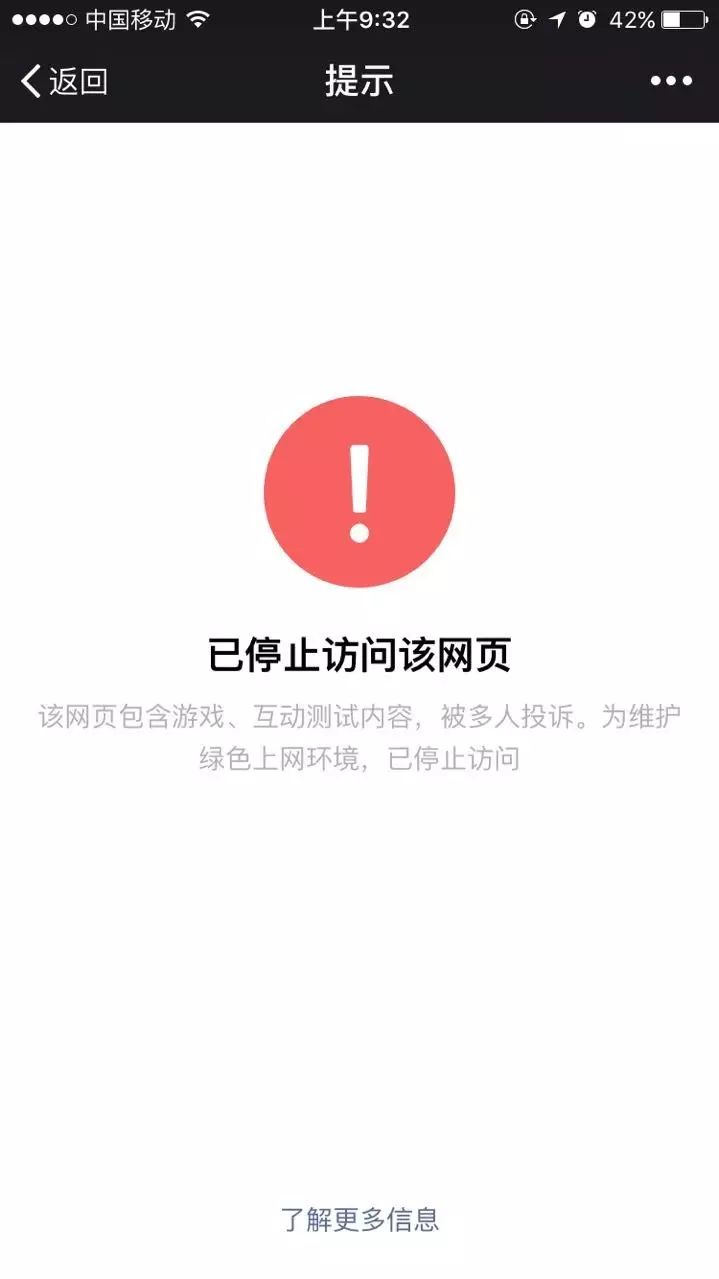Go back using the 返回 button
This screenshot has height=1279, width=719.
(x=64, y=81)
